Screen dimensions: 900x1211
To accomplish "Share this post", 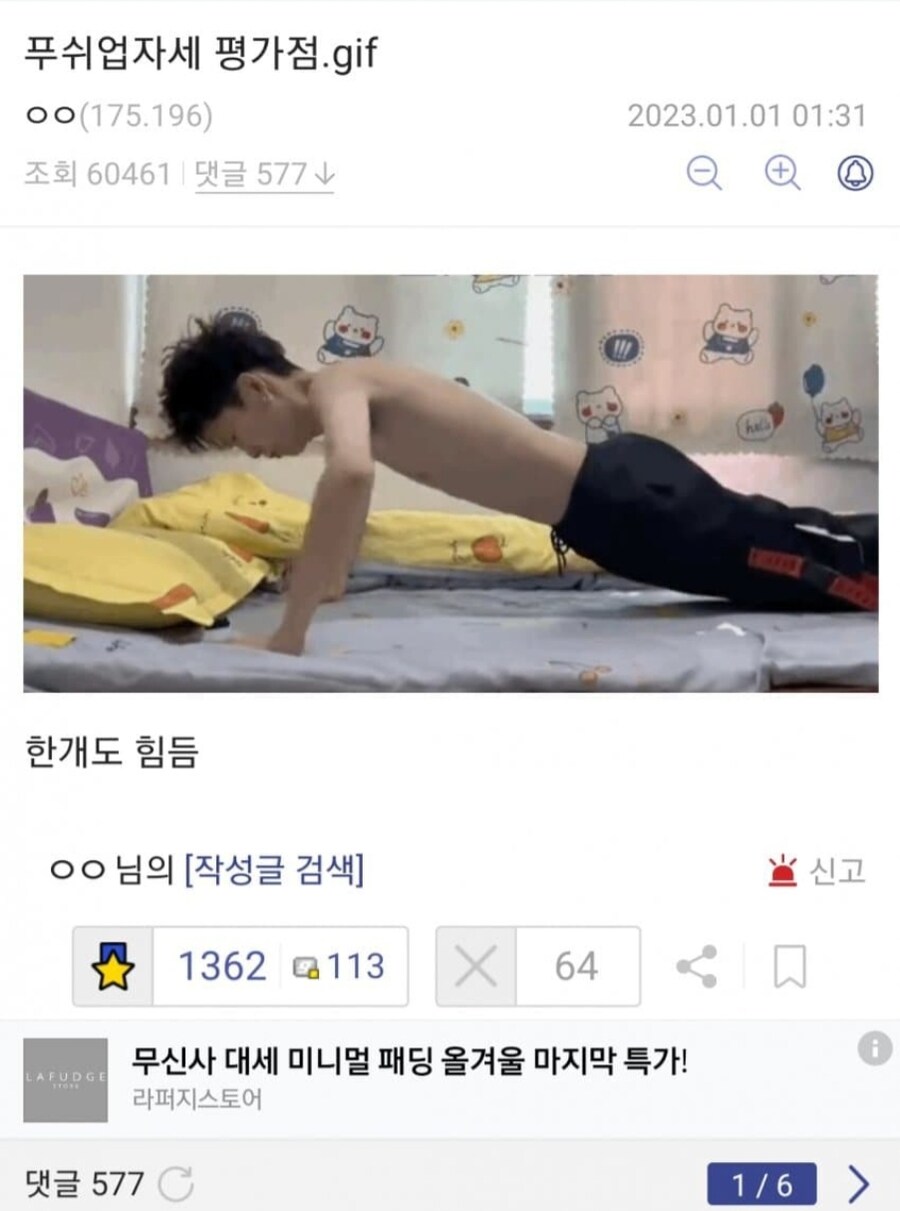I will tap(696, 966).
